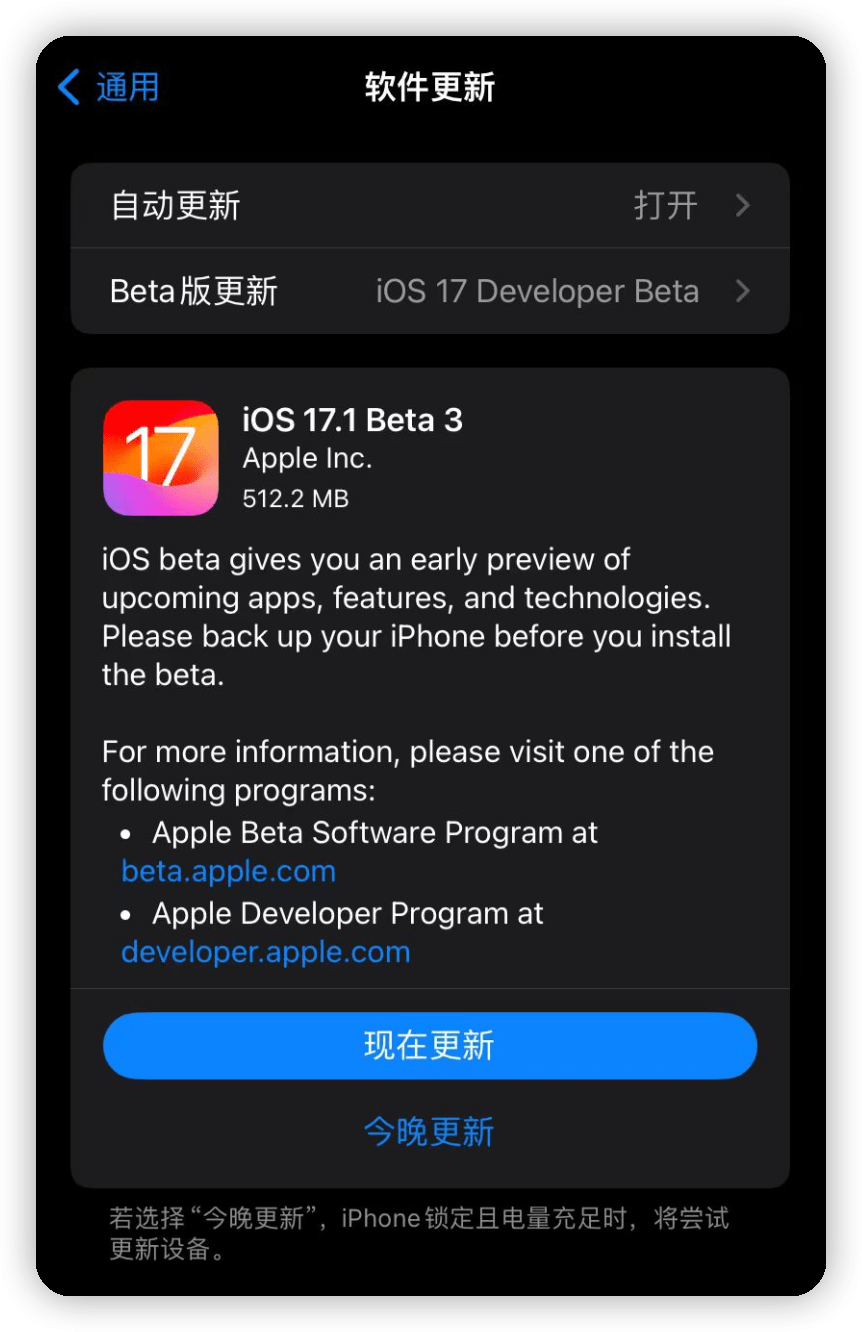This screenshot has width=862, height=1332.
Task: Select the colorful 17 app thumbnail
Action: point(161,457)
